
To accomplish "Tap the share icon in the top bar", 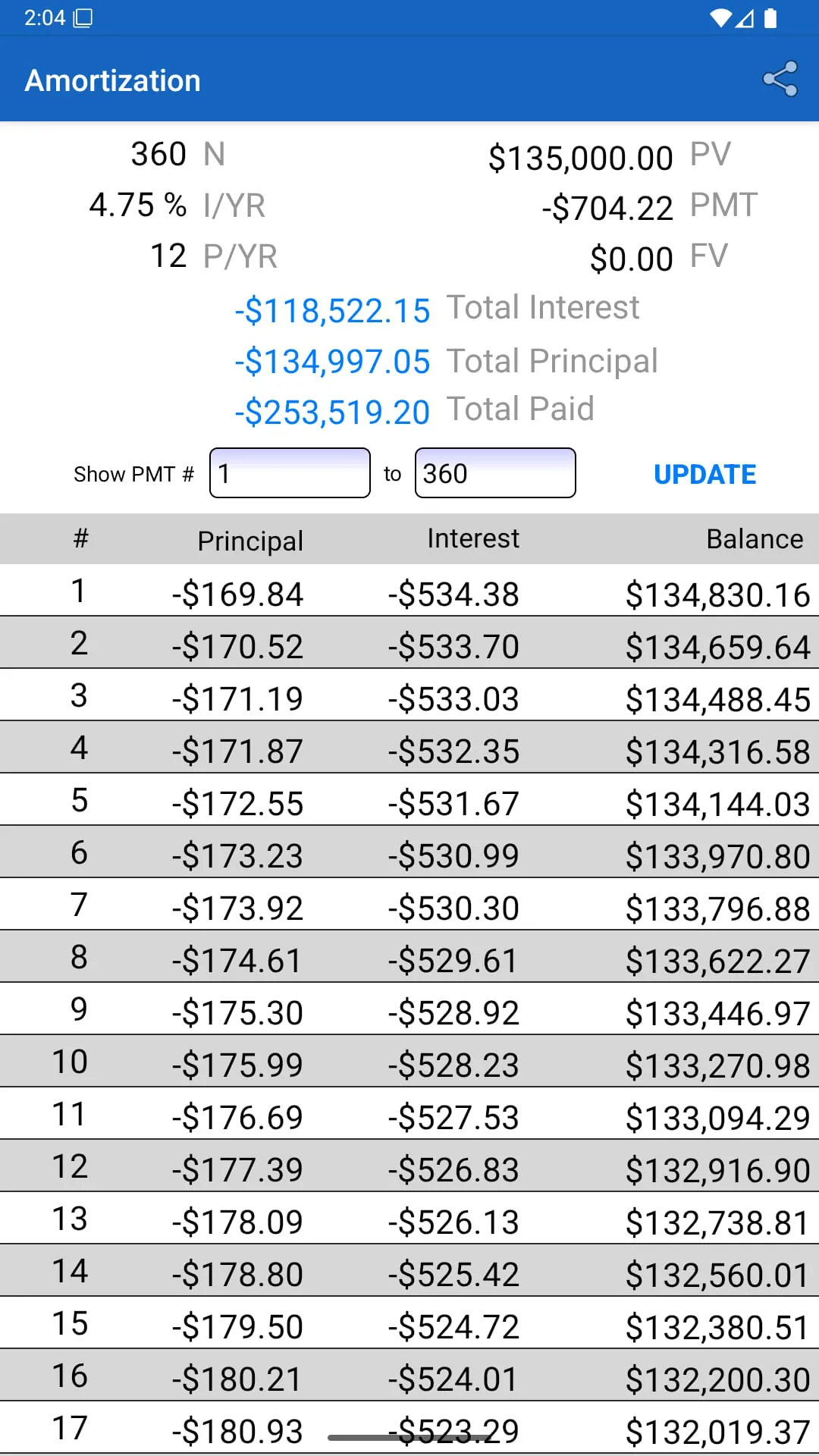I will [x=780, y=80].
